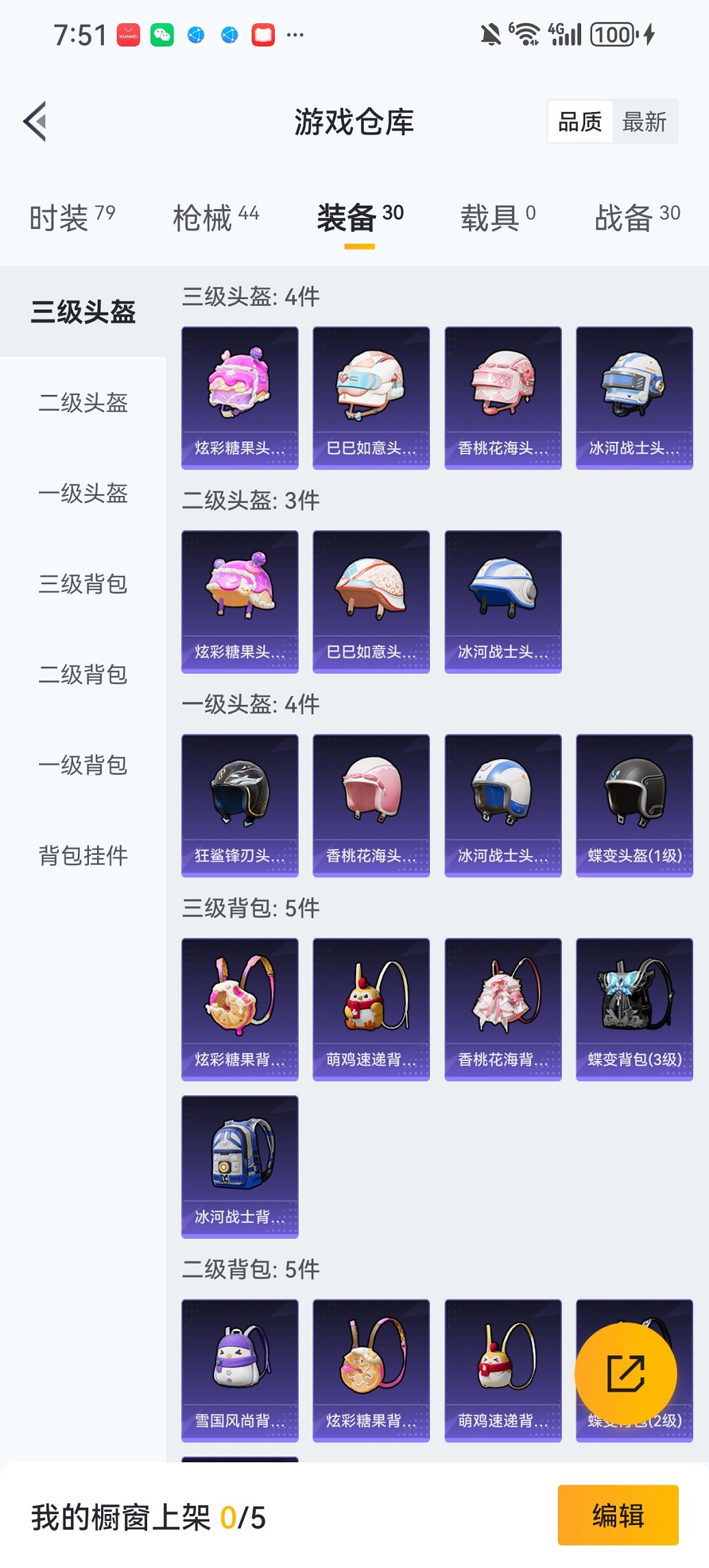This screenshot has height=1568, width=709.
Task: Switch sorting to 品质
Action: pyautogui.click(x=580, y=122)
